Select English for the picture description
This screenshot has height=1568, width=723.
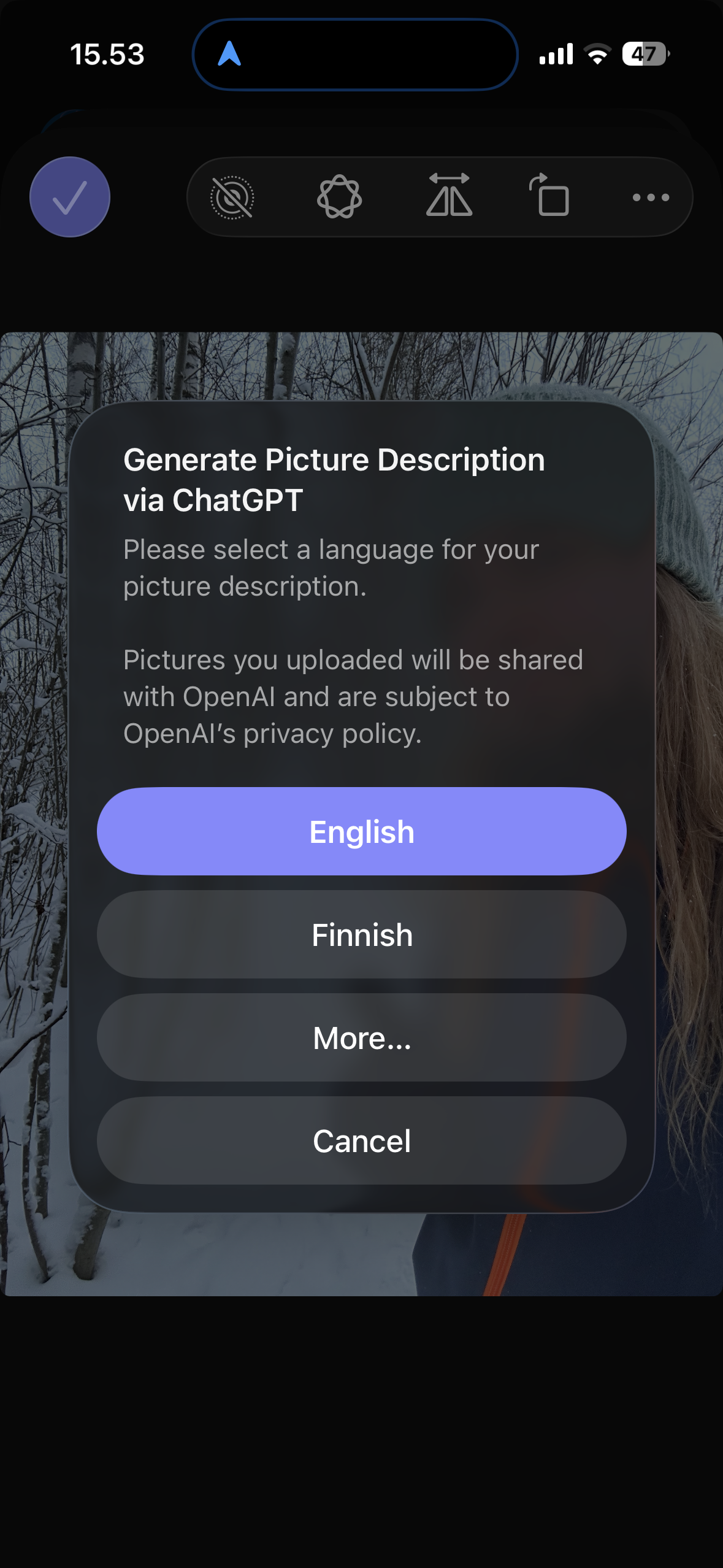click(x=361, y=831)
